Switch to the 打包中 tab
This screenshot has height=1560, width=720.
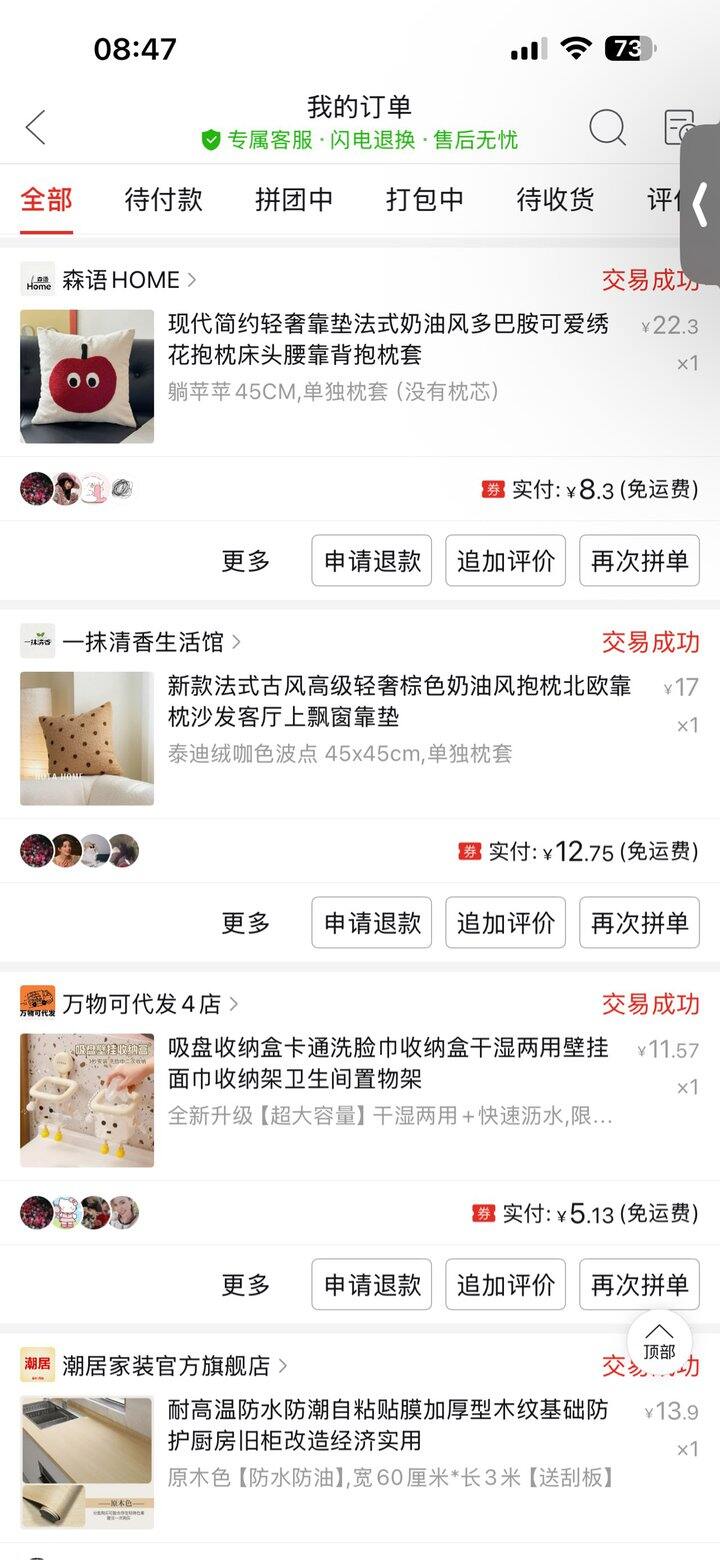click(x=425, y=199)
